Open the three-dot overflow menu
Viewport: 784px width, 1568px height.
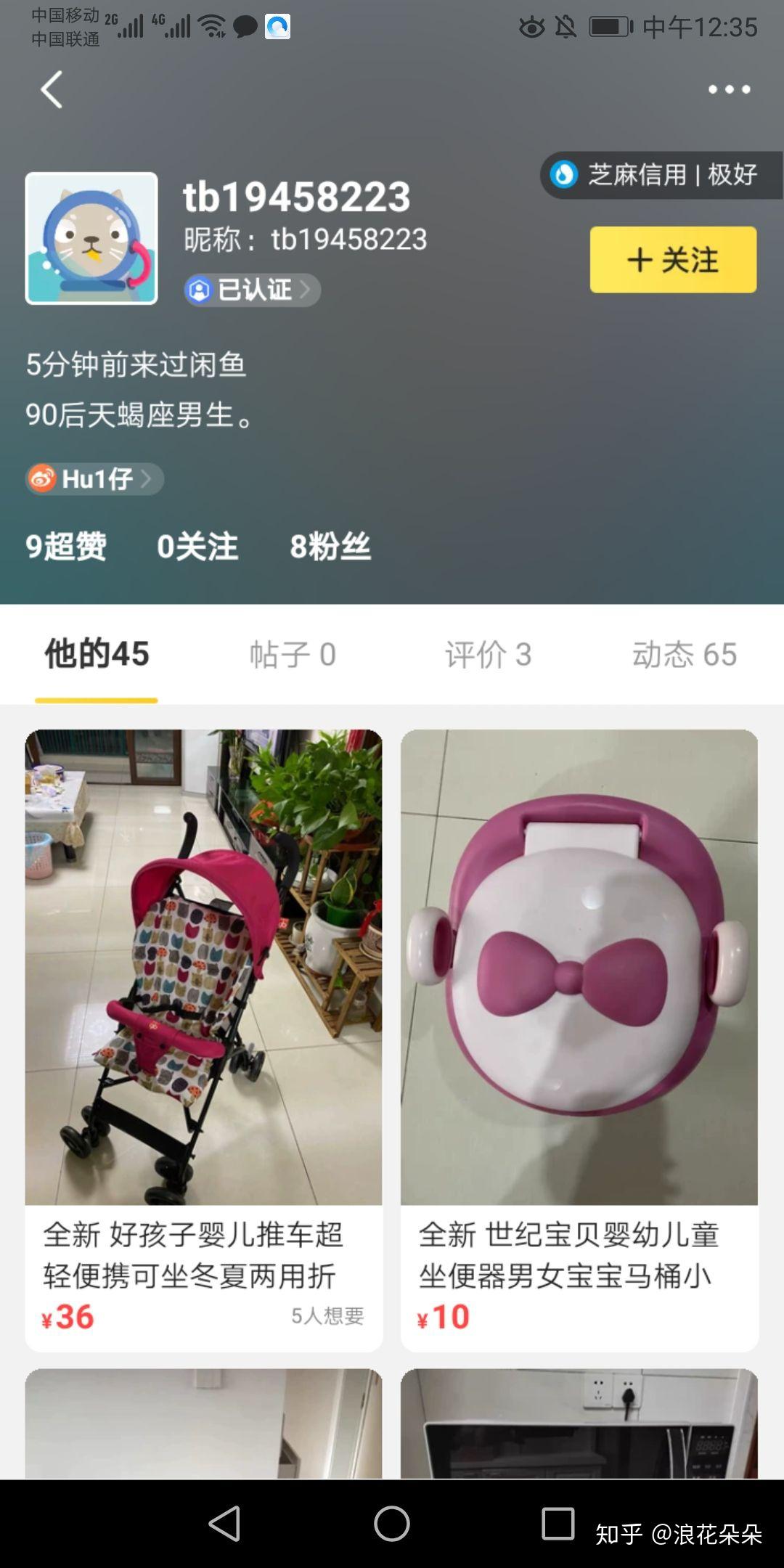729,90
